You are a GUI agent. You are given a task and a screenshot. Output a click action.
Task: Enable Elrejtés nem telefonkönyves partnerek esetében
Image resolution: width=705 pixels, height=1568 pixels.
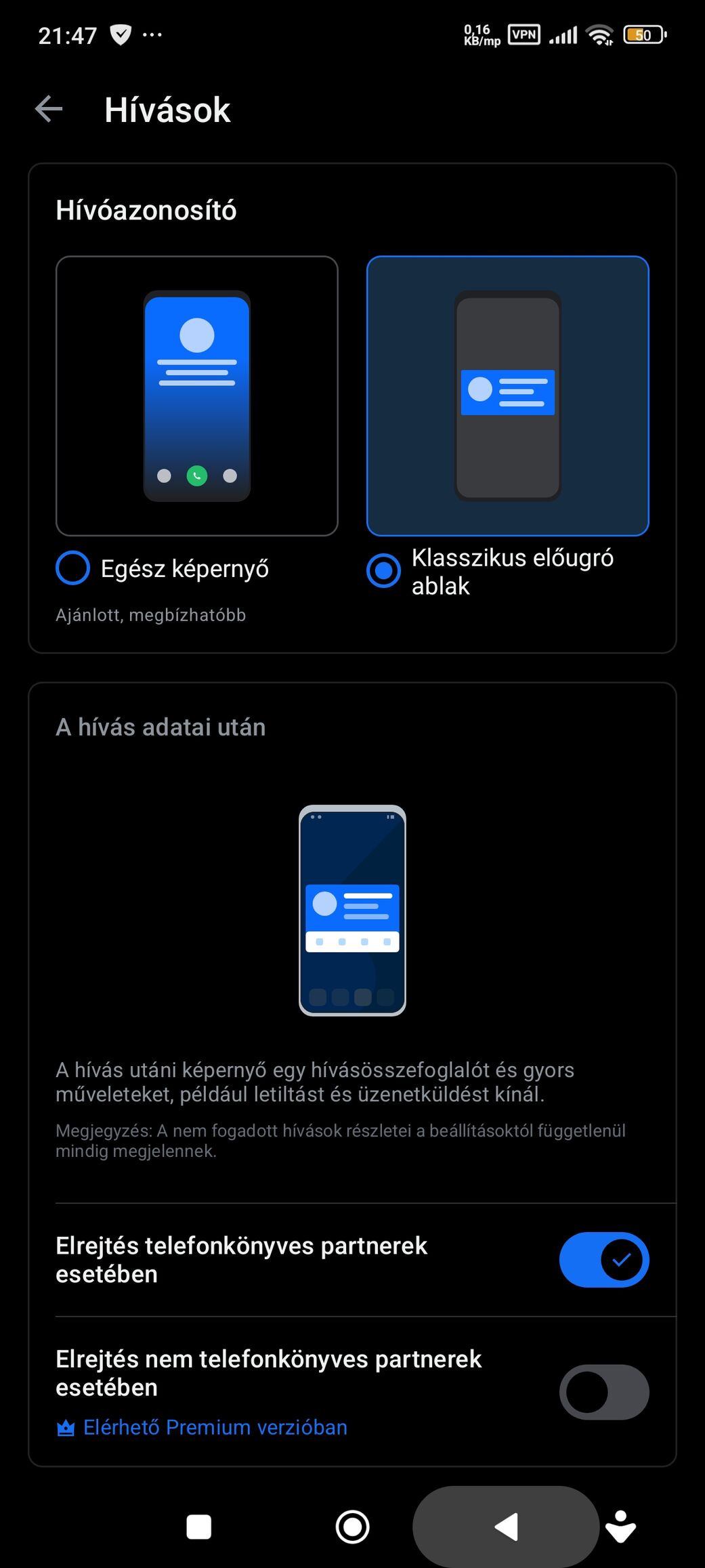pyautogui.click(x=603, y=1392)
